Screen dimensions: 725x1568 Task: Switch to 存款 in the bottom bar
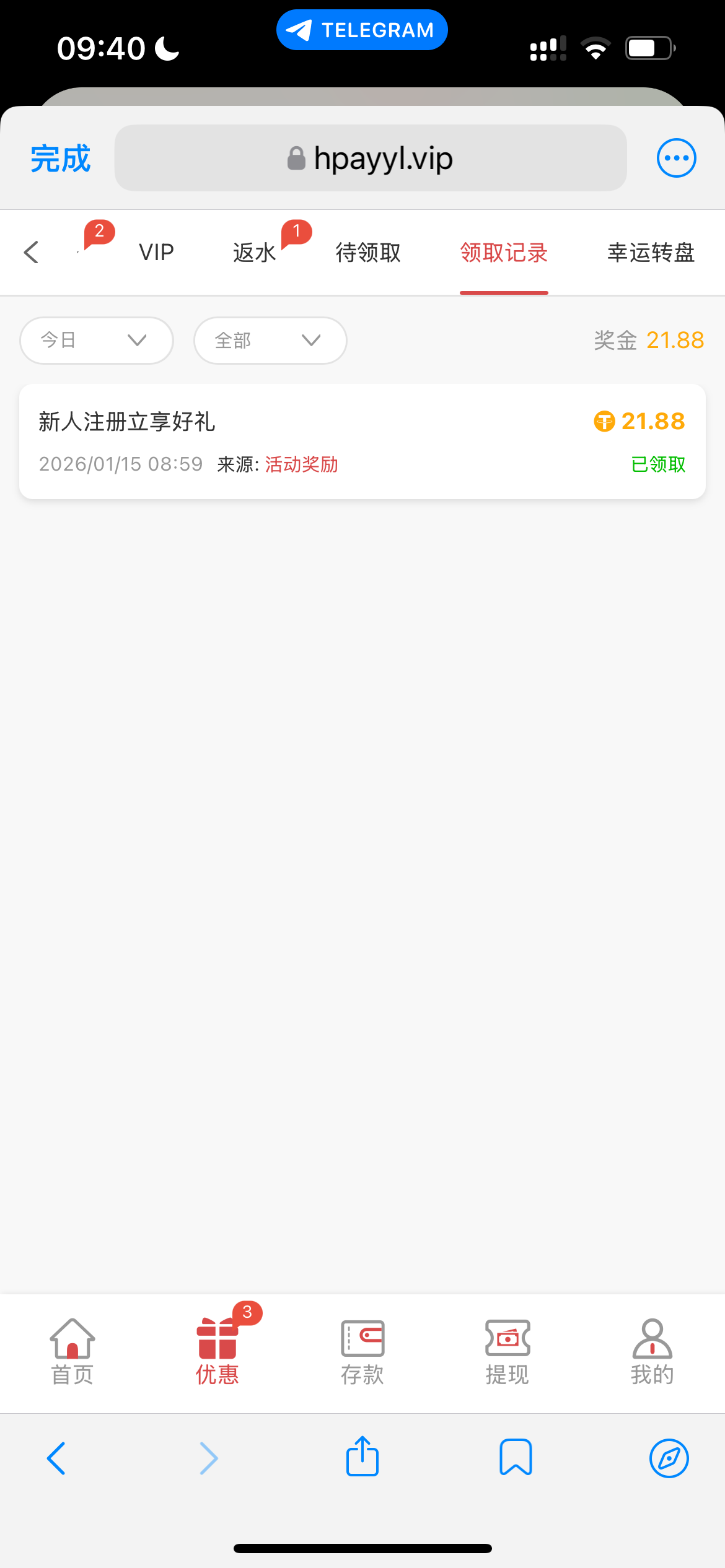point(362,1352)
